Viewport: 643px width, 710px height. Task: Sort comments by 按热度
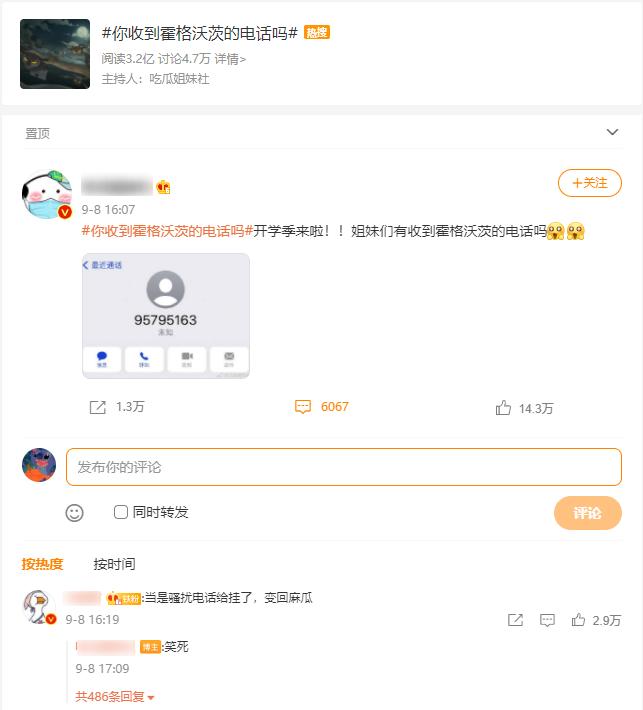pos(42,564)
